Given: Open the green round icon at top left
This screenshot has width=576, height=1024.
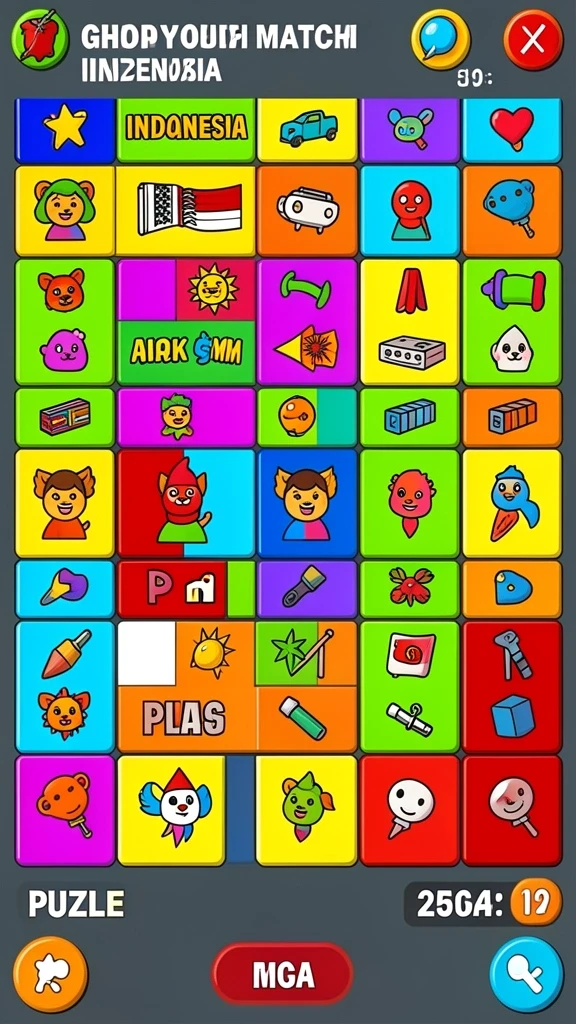Looking at the screenshot, I should pos(40,39).
